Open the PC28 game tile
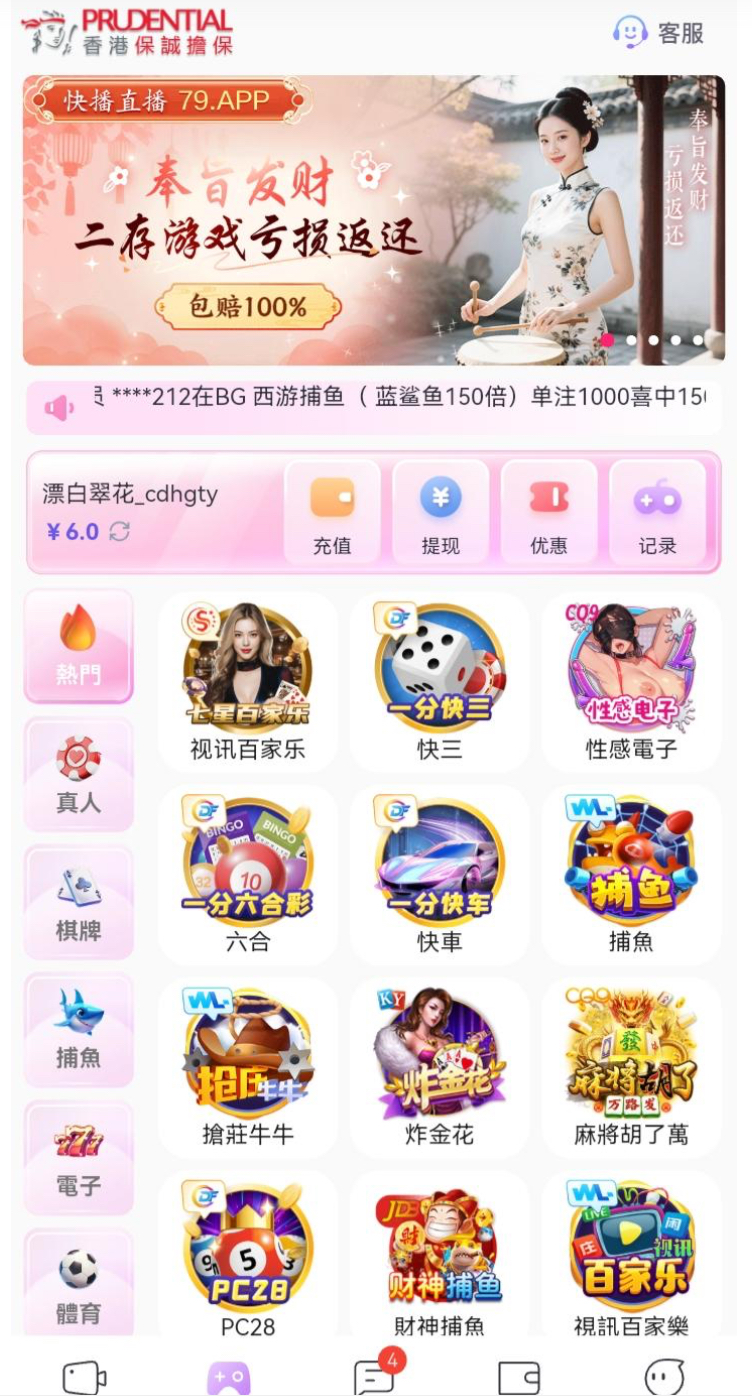The height and width of the screenshot is (1396, 752). (x=248, y=1255)
